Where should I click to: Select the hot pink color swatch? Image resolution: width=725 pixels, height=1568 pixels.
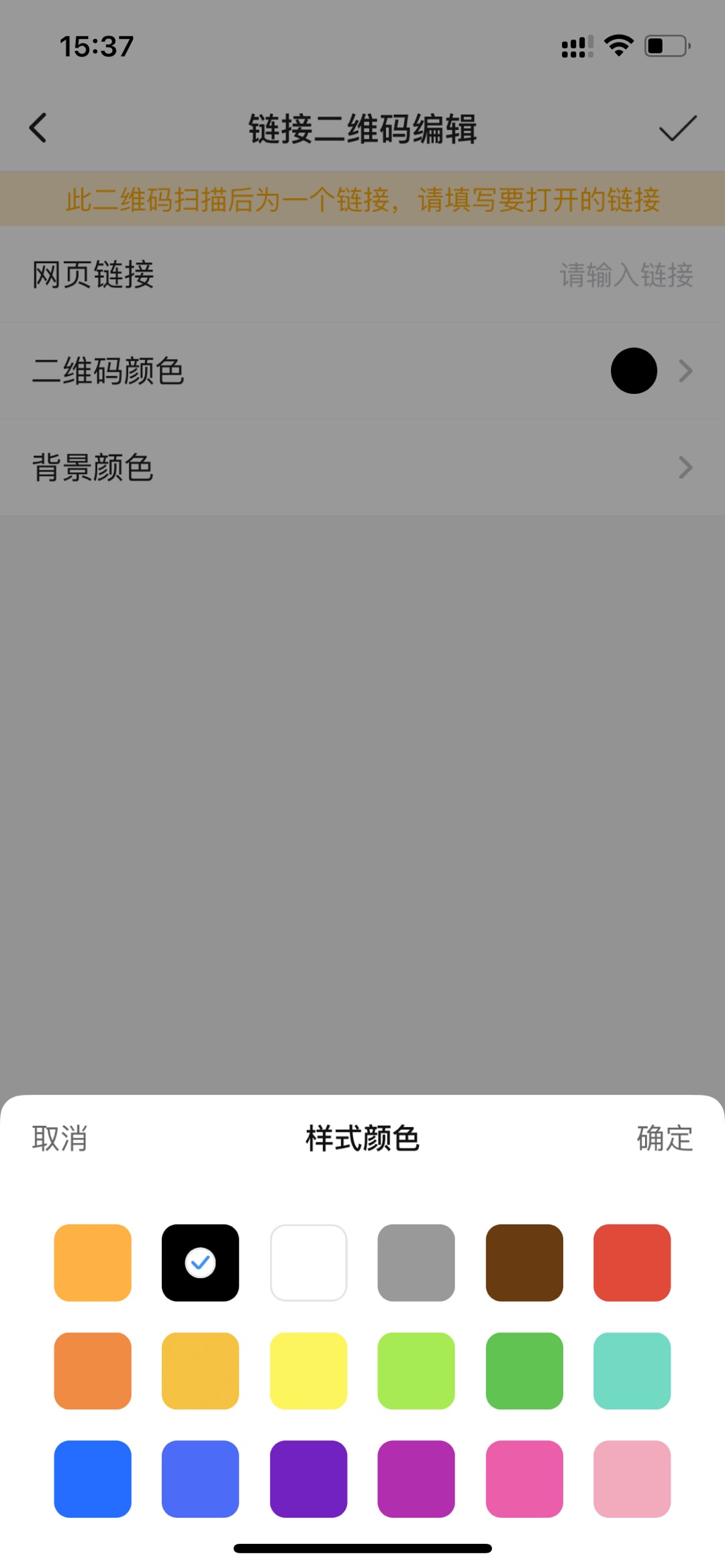[524, 1479]
